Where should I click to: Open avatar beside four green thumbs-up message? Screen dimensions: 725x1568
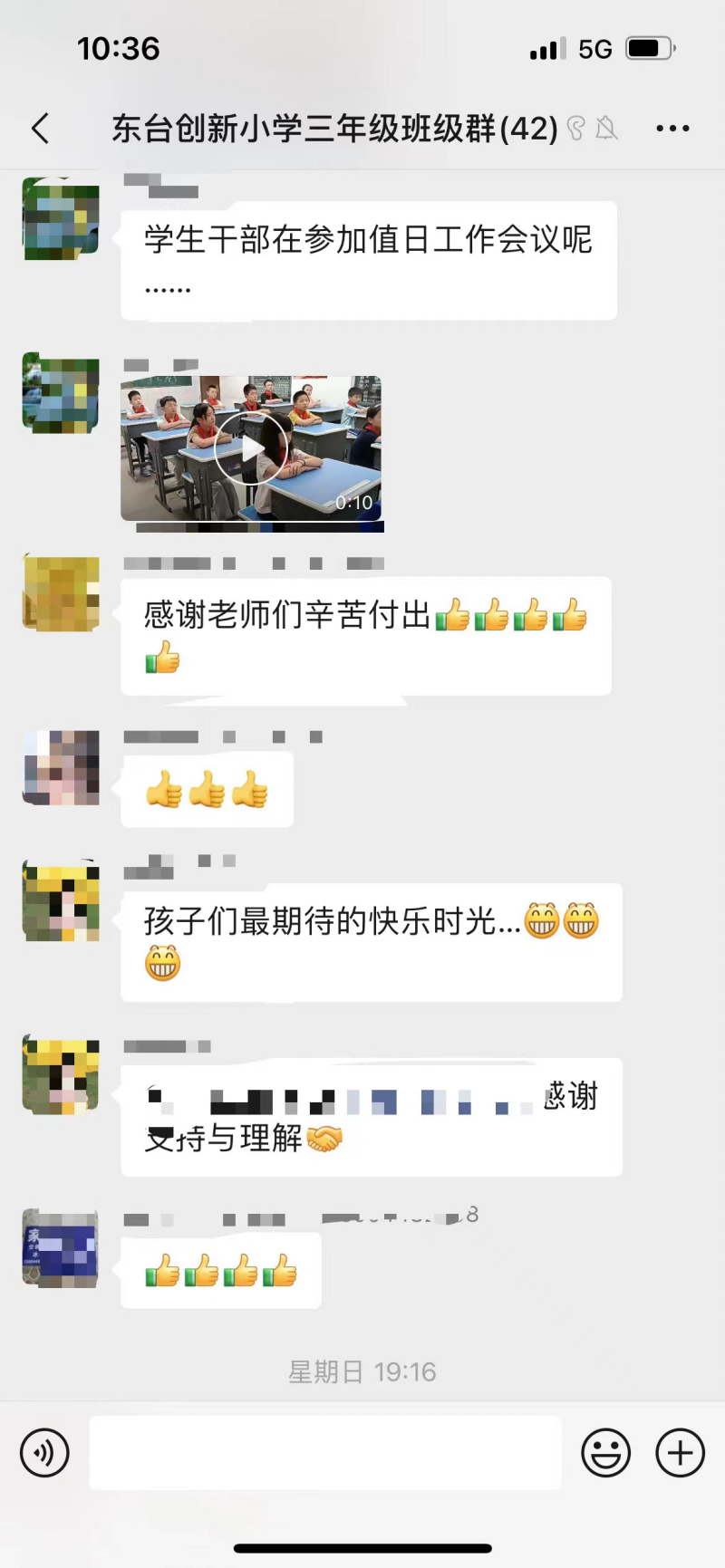pos(61,1248)
